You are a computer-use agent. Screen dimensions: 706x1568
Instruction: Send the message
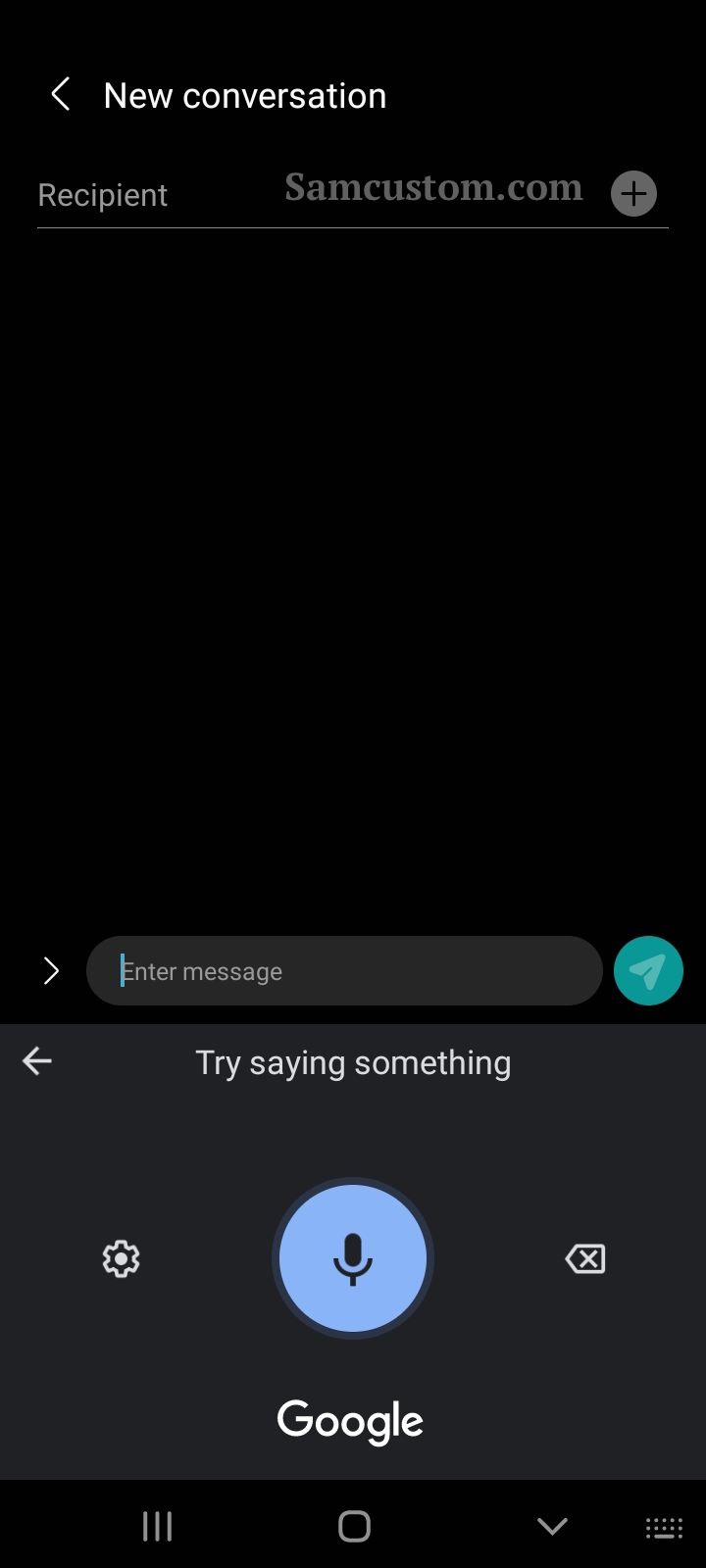[x=648, y=970]
